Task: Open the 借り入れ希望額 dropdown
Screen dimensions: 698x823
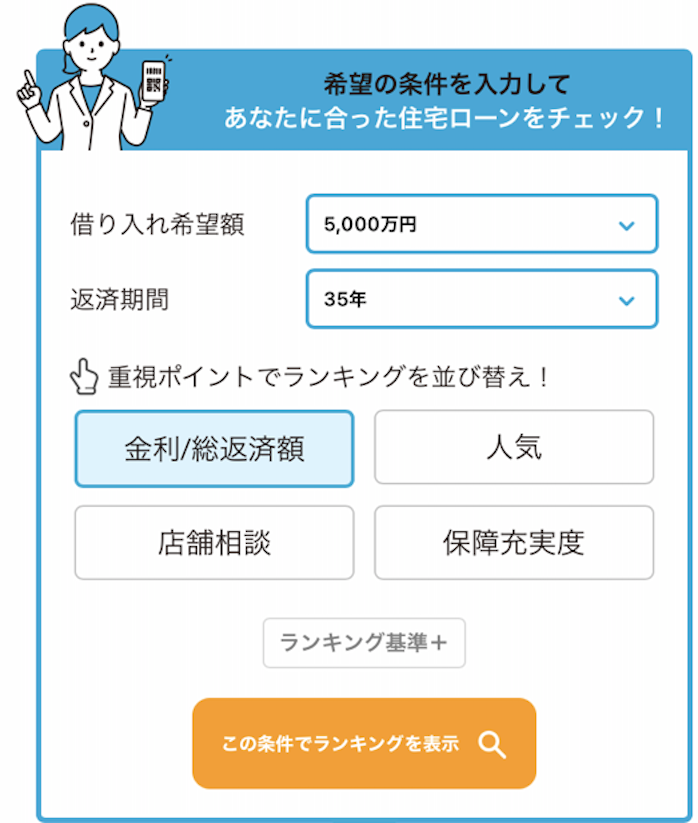Action: (481, 224)
